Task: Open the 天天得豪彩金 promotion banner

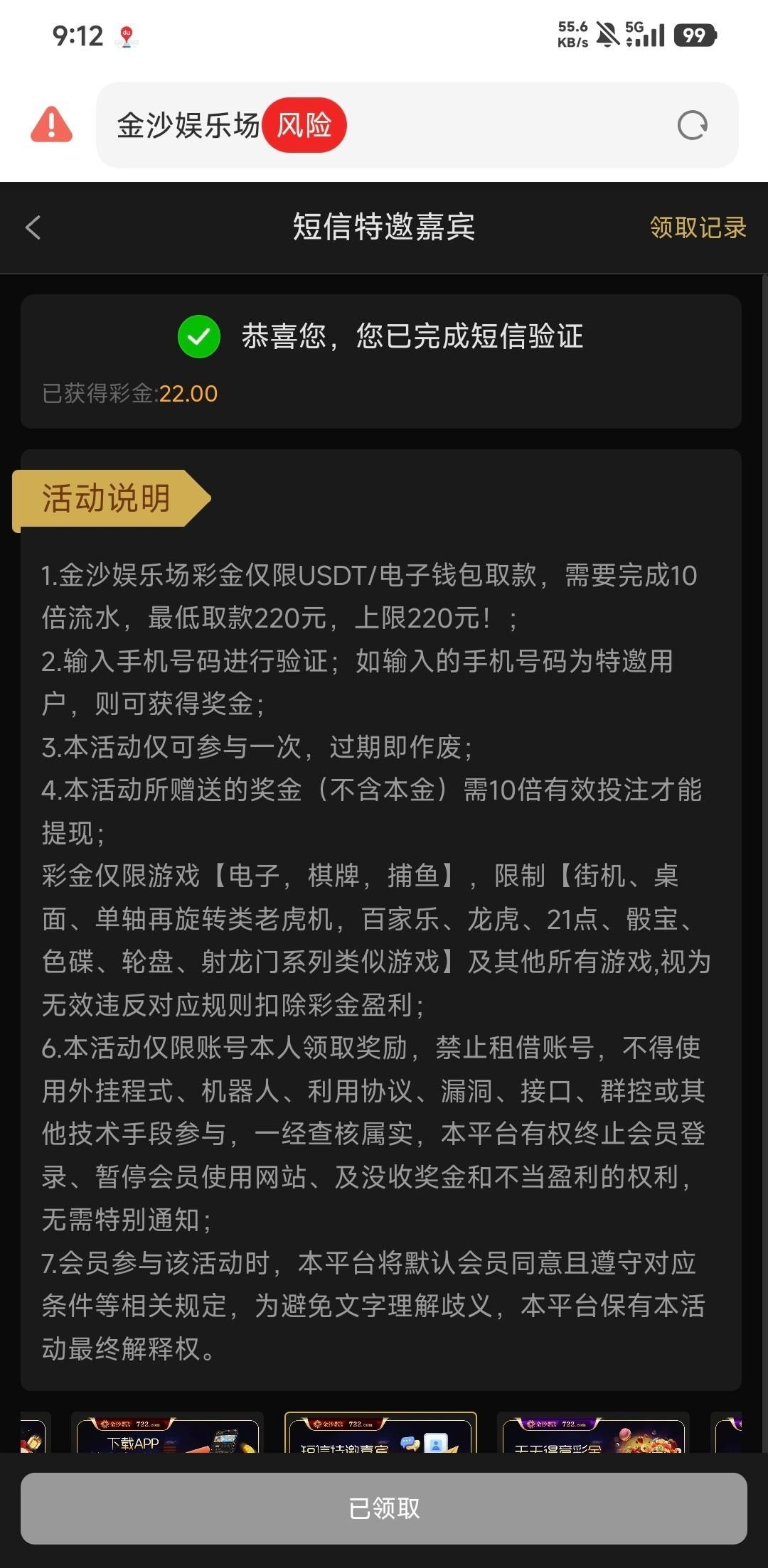Action: pyautogui.click(x=593, y=1434)
